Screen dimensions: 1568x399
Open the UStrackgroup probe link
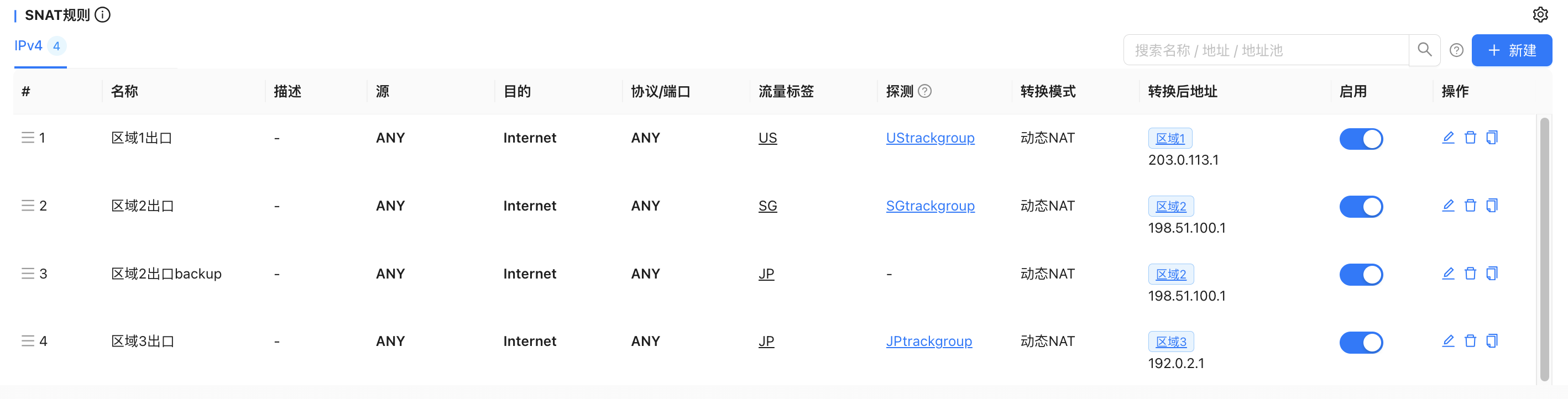tap(929, 138)
